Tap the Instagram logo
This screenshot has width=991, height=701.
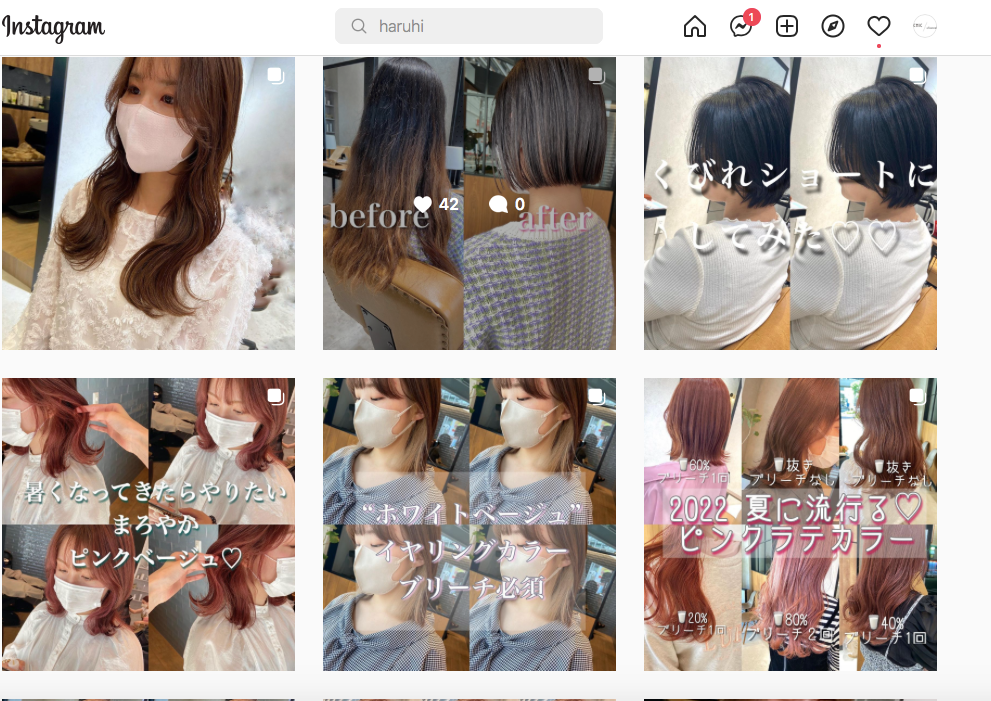(54, 27)
